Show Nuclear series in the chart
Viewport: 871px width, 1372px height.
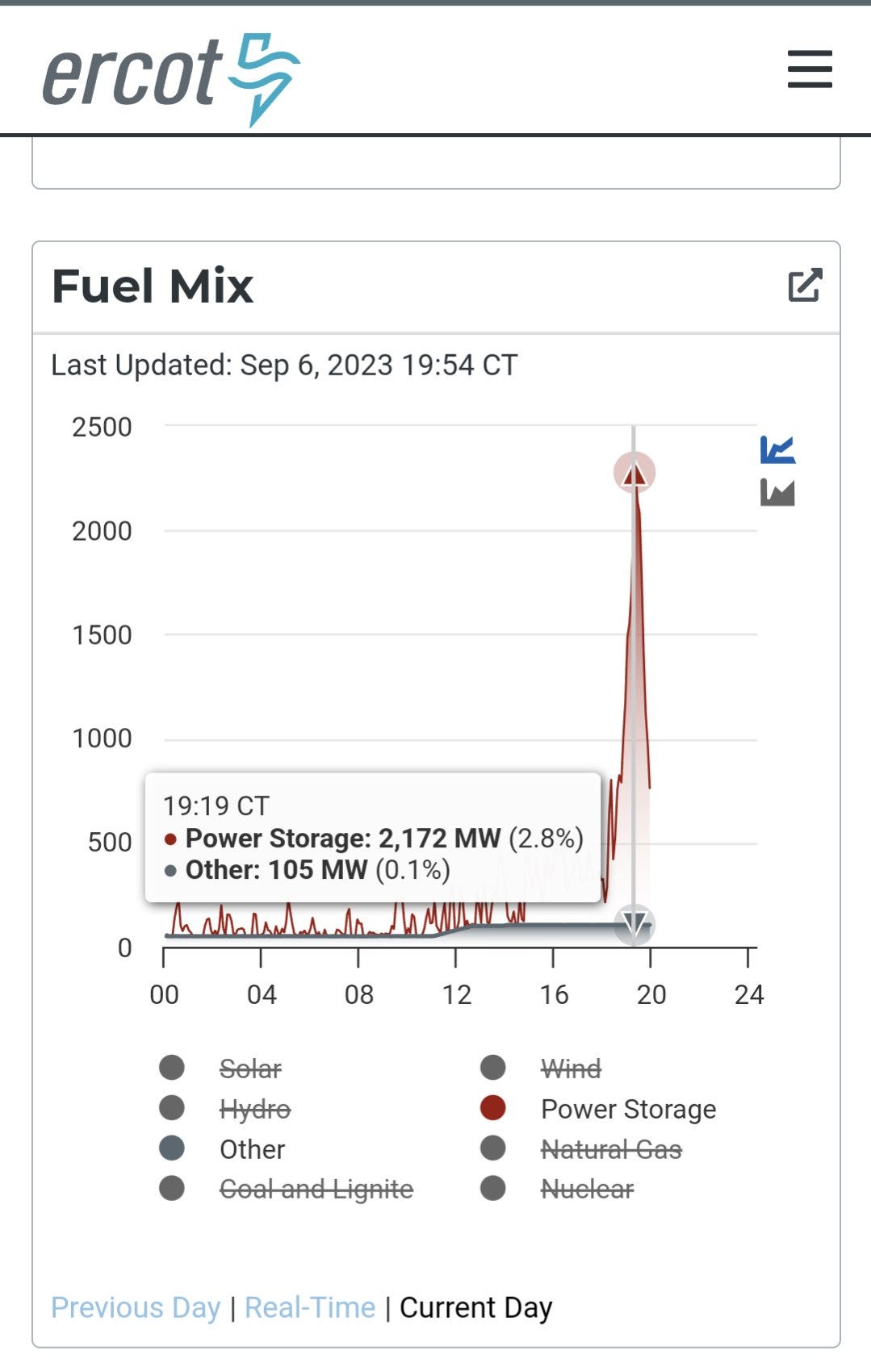click(x=587, y=1189)
